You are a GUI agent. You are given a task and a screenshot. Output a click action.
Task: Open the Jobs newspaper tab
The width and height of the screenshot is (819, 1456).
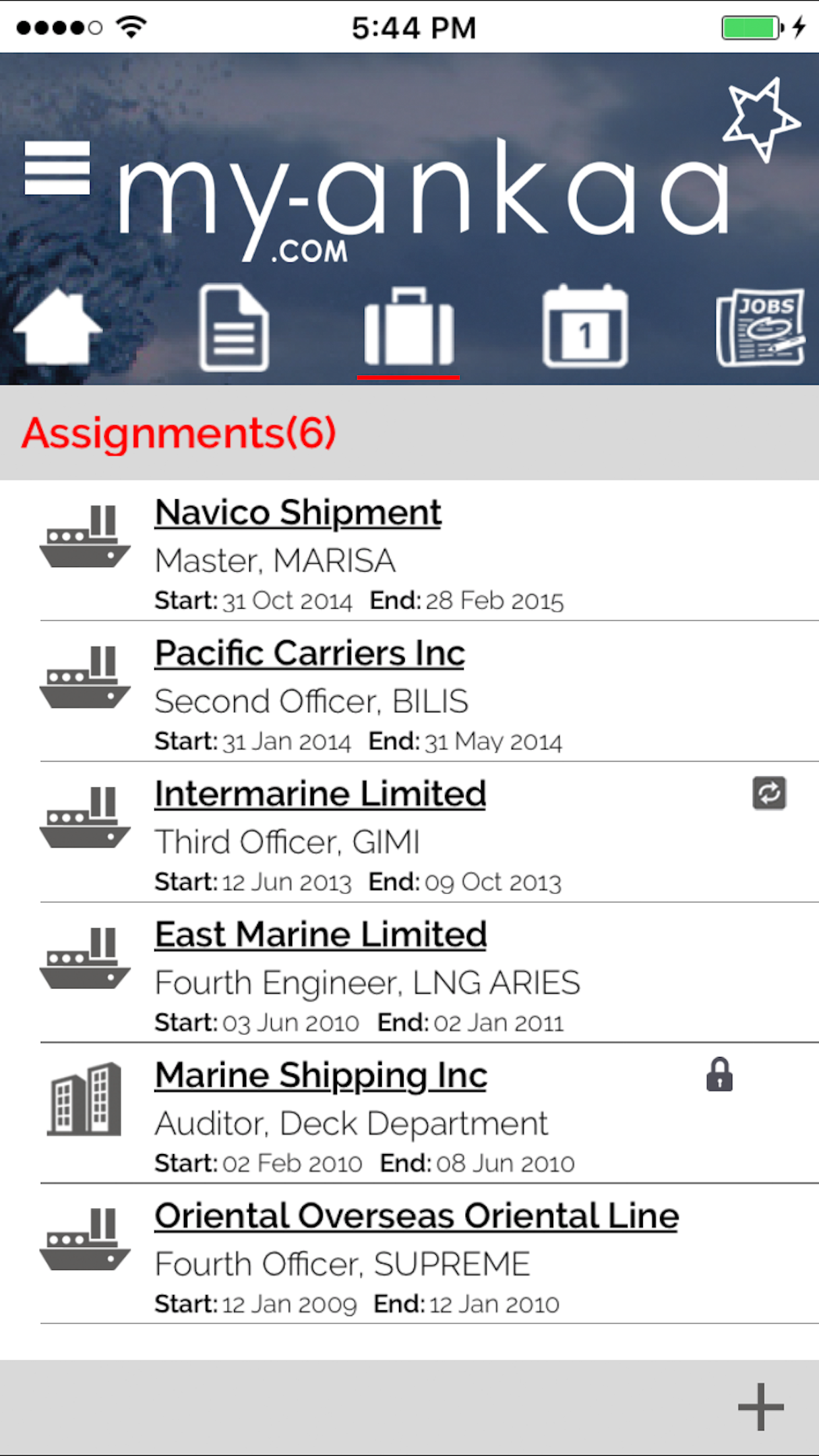tap(760, 327)
